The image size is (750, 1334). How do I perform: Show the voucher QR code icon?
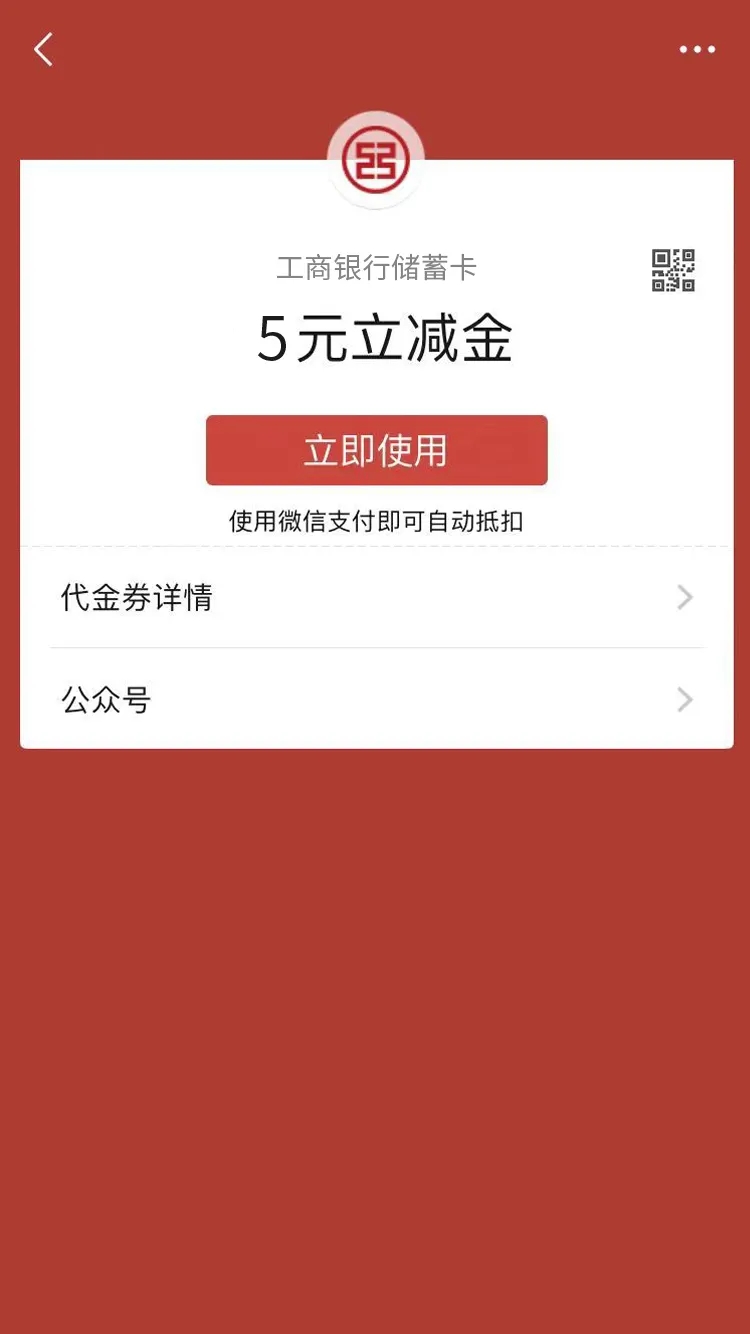(673, 270)
